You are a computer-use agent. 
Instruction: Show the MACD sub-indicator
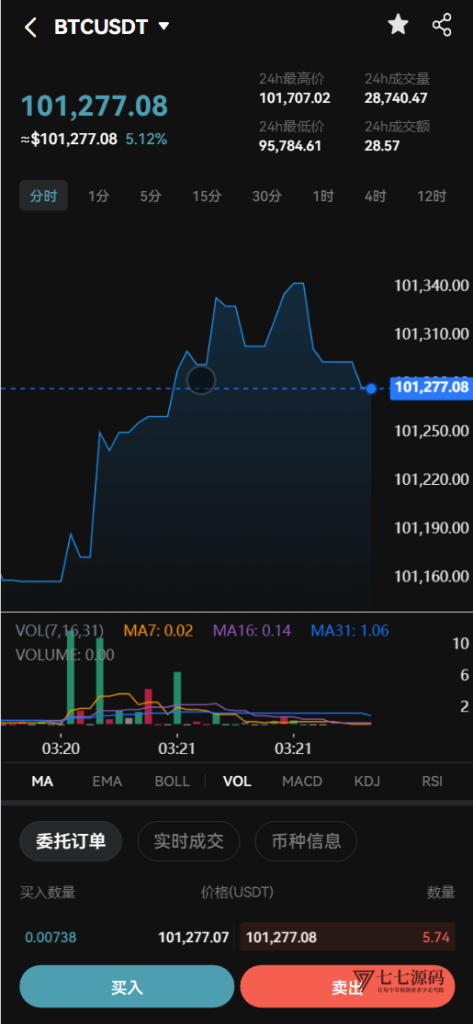click(x=302, y=781)
